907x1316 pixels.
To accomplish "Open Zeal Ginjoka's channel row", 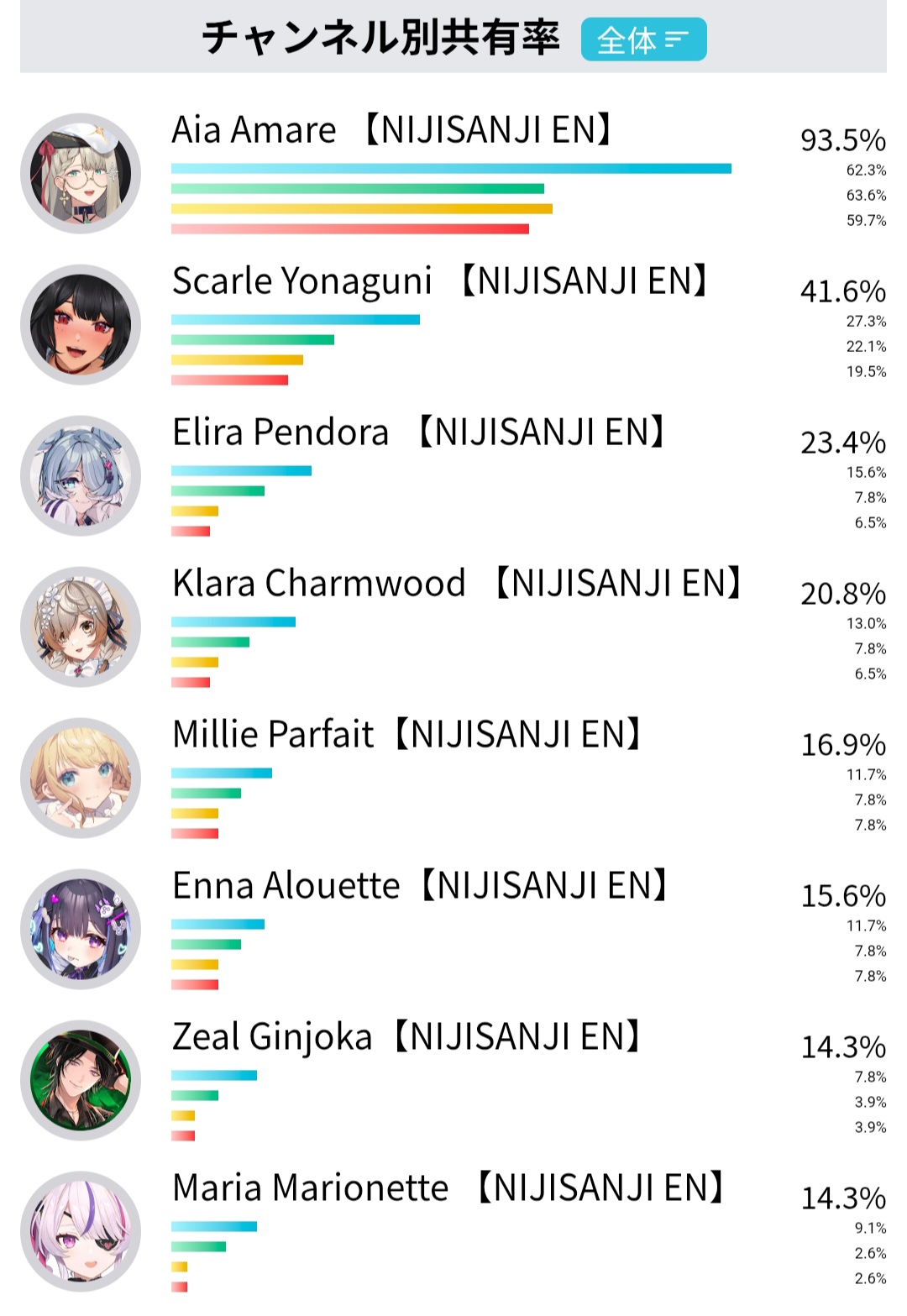I will click(453, 1080).
